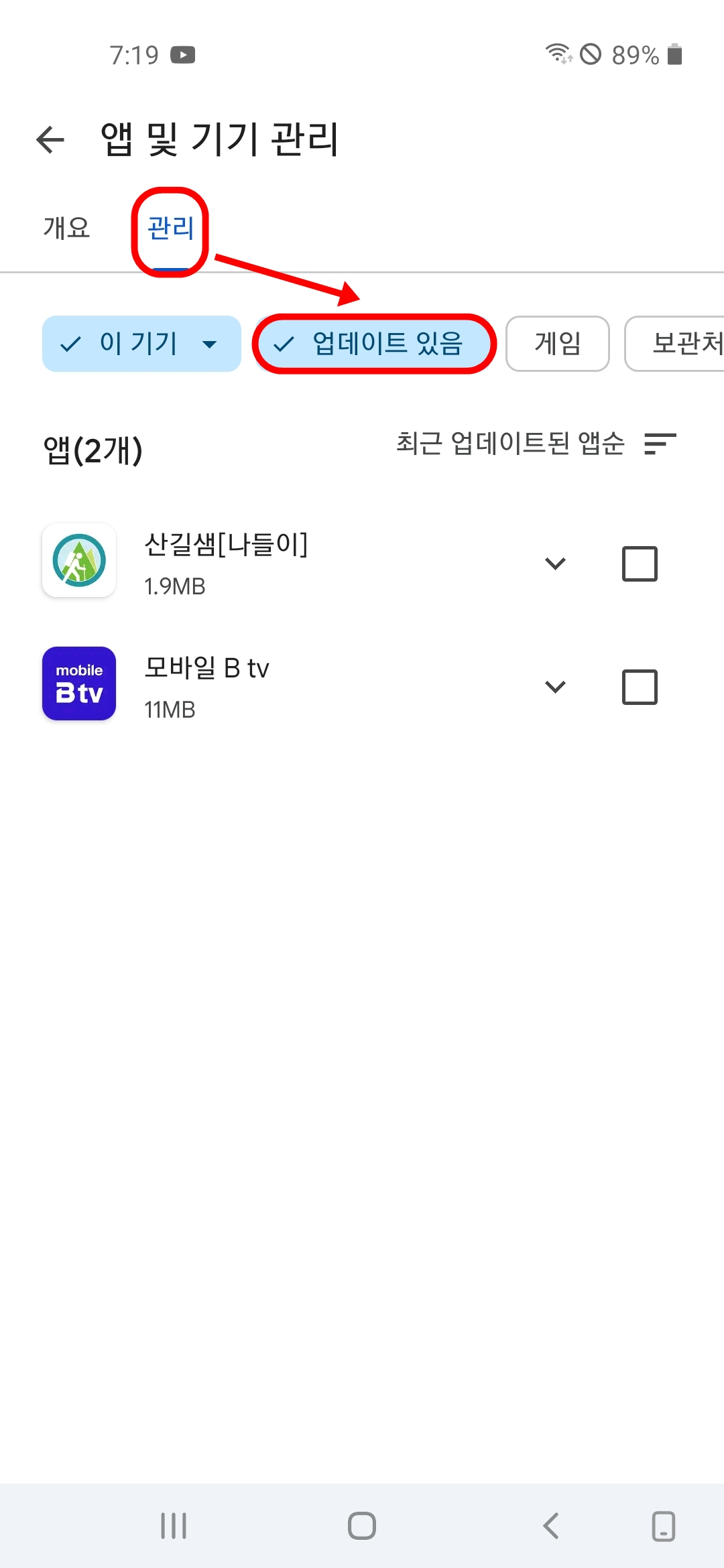Screen dimensions: 724x1568
Task: Expand details for 산길샘[나들이]
Action: [555, 564]
